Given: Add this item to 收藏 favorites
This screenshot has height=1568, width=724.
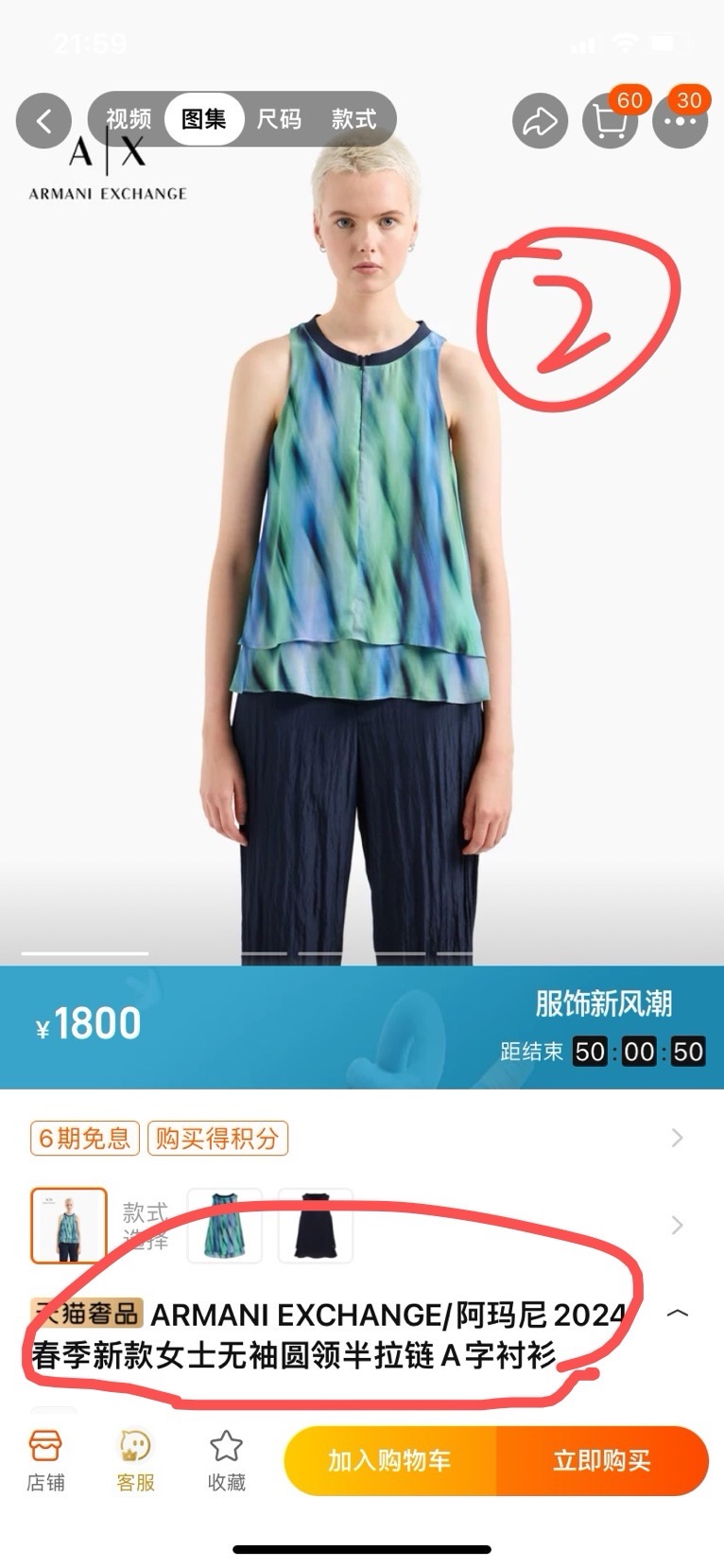Looking at the screenshot, I should click(226, 1460).
